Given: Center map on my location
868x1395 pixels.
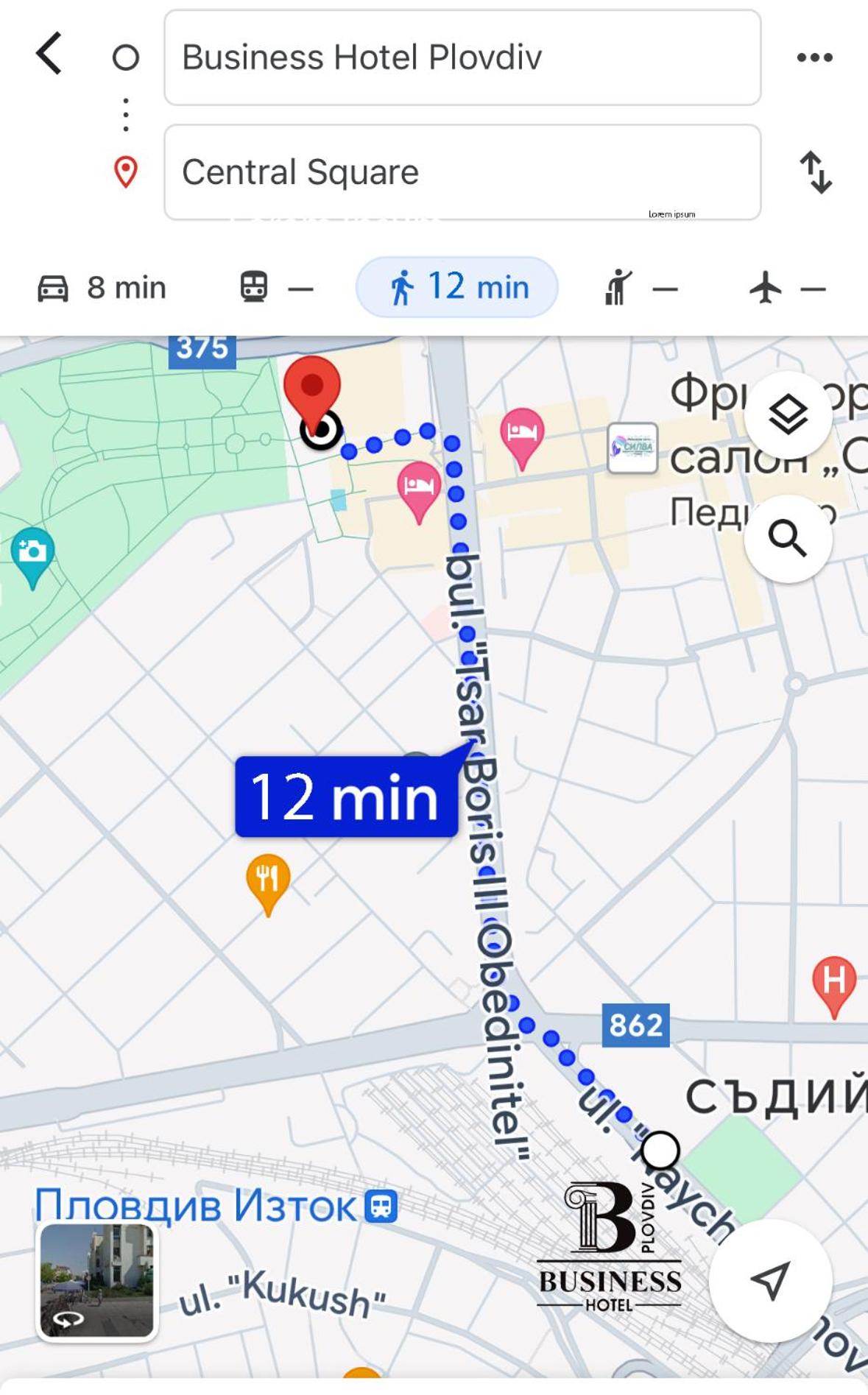Looking at the screenshot, I should click(770, 1280).
